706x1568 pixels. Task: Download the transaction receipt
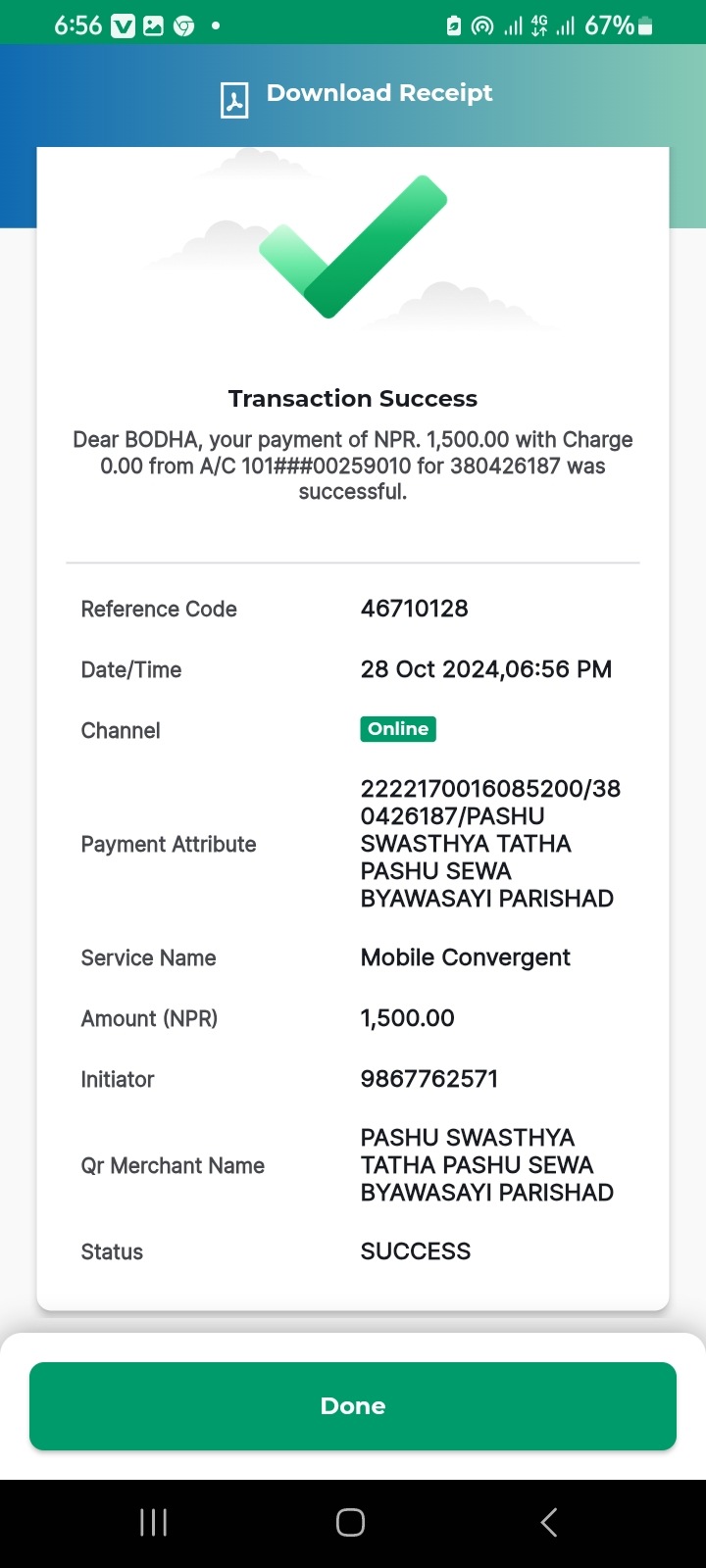click(356, 96)
